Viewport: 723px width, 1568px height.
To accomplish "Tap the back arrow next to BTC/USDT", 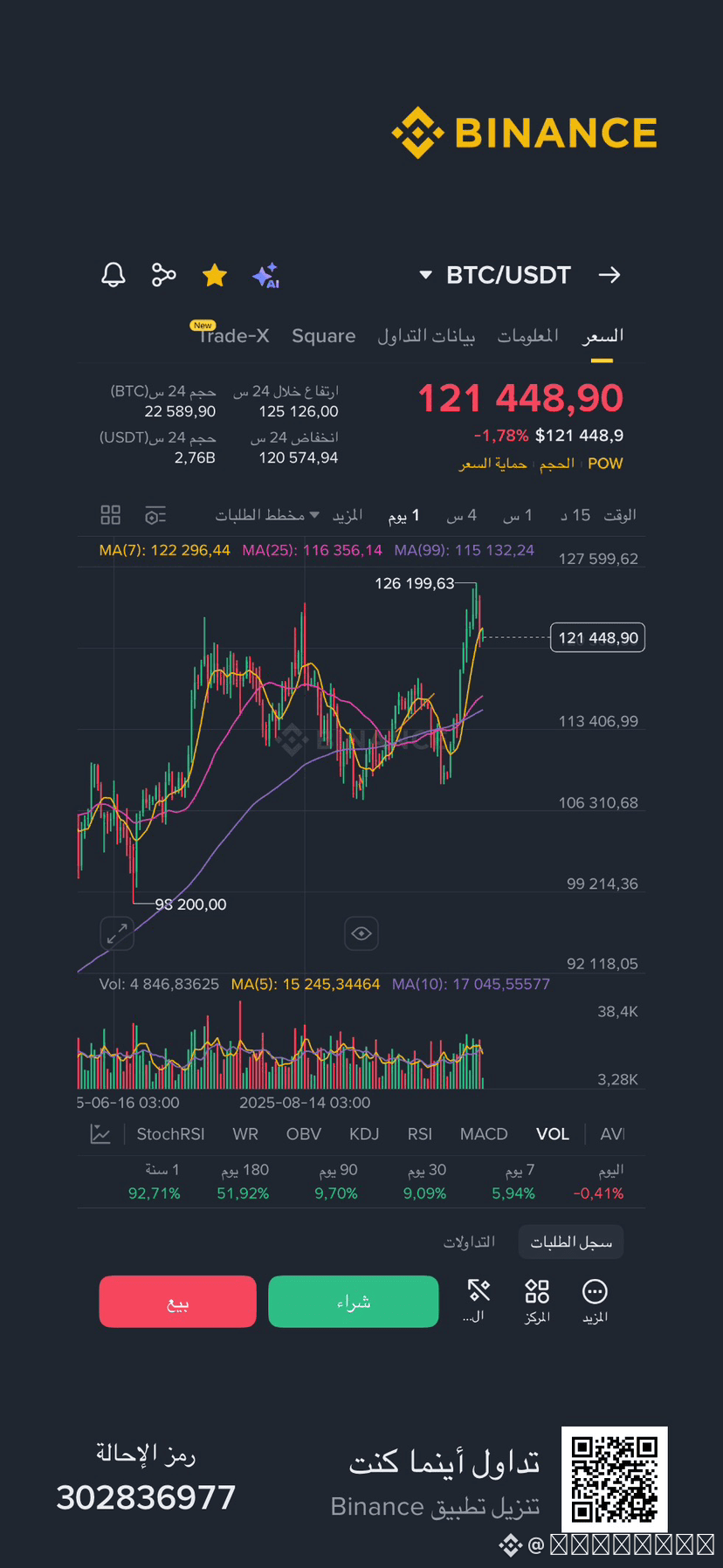I will pyautogui.click(x=609, y=274).
